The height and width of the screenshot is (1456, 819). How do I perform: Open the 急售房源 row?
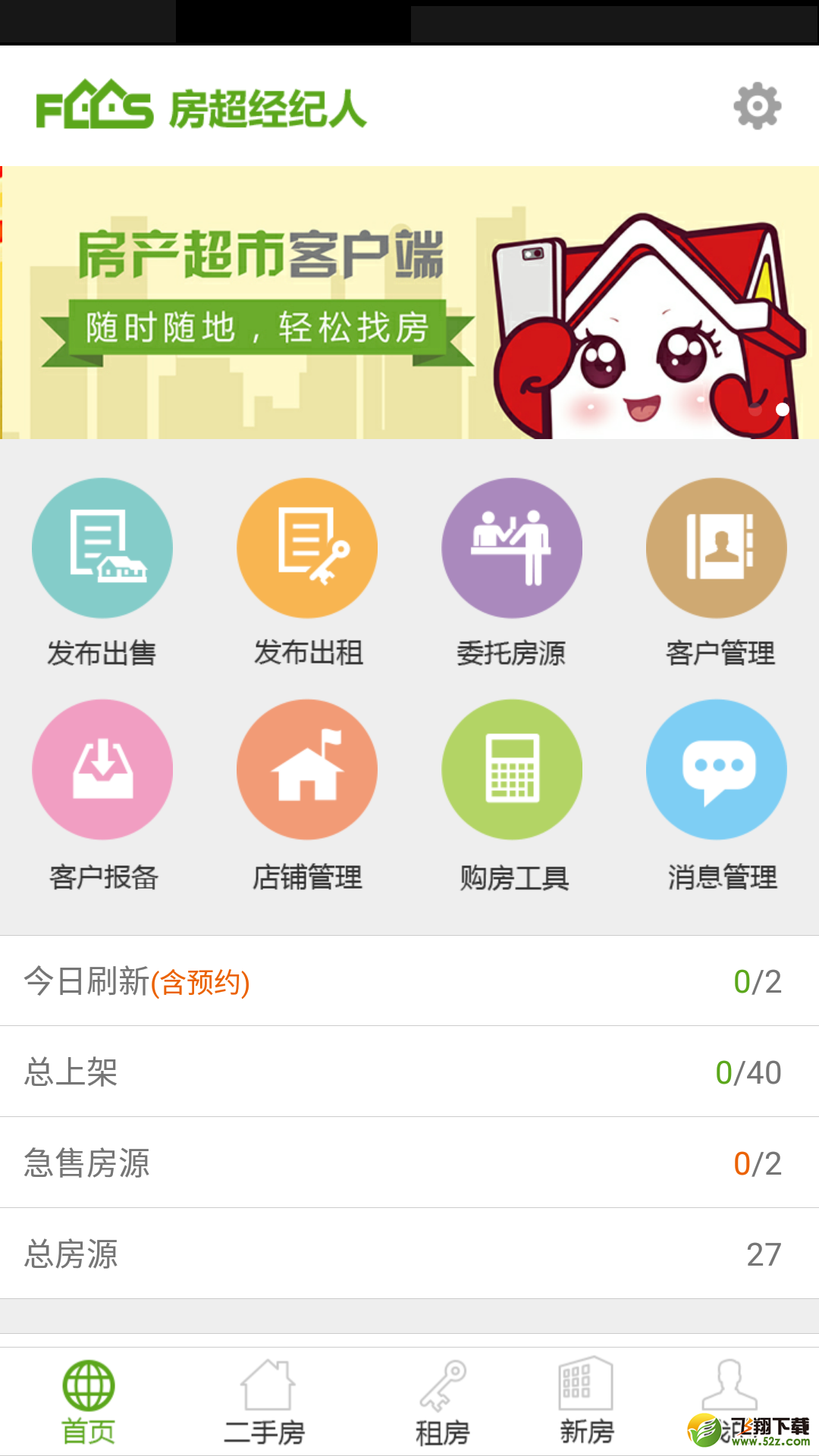click(409, 1163)
